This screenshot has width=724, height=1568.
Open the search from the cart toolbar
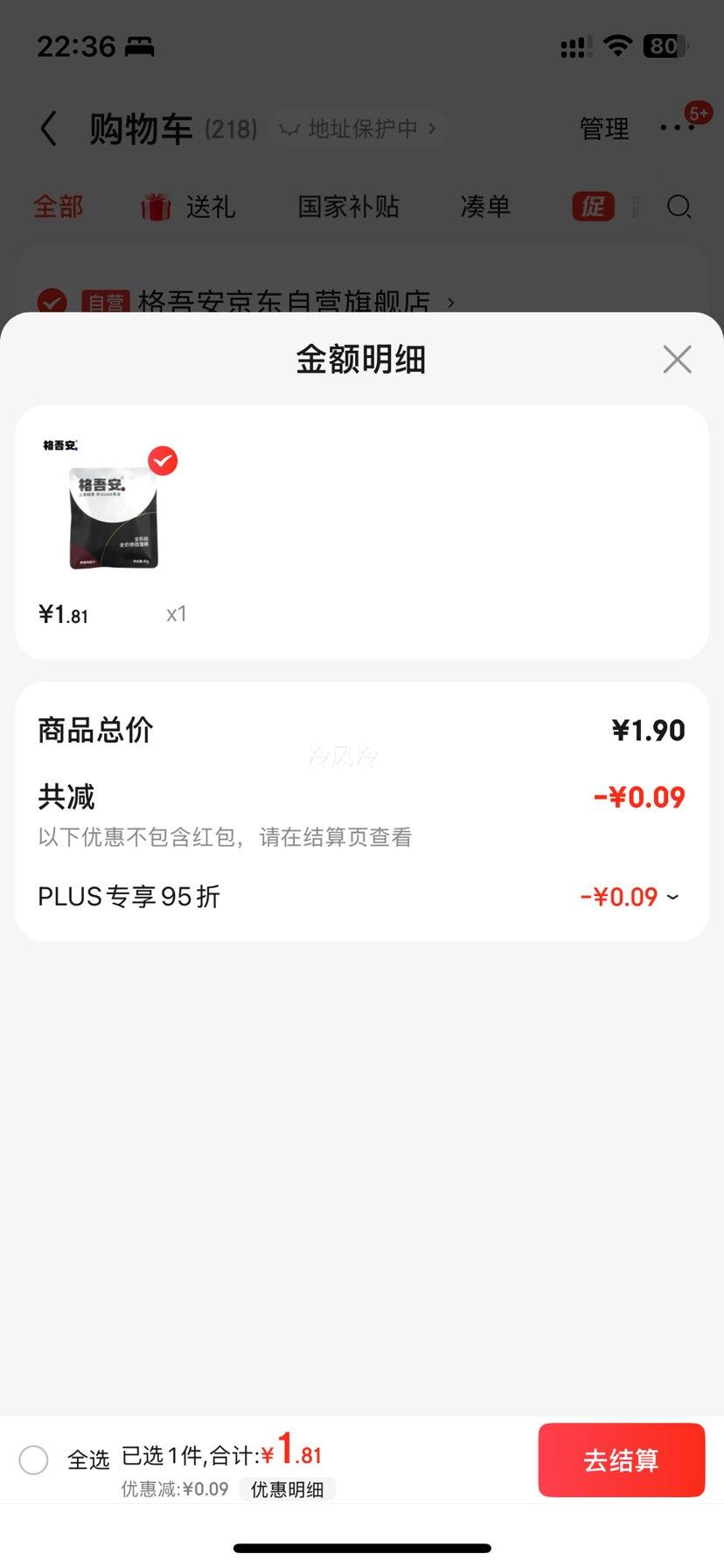(679, 207)
